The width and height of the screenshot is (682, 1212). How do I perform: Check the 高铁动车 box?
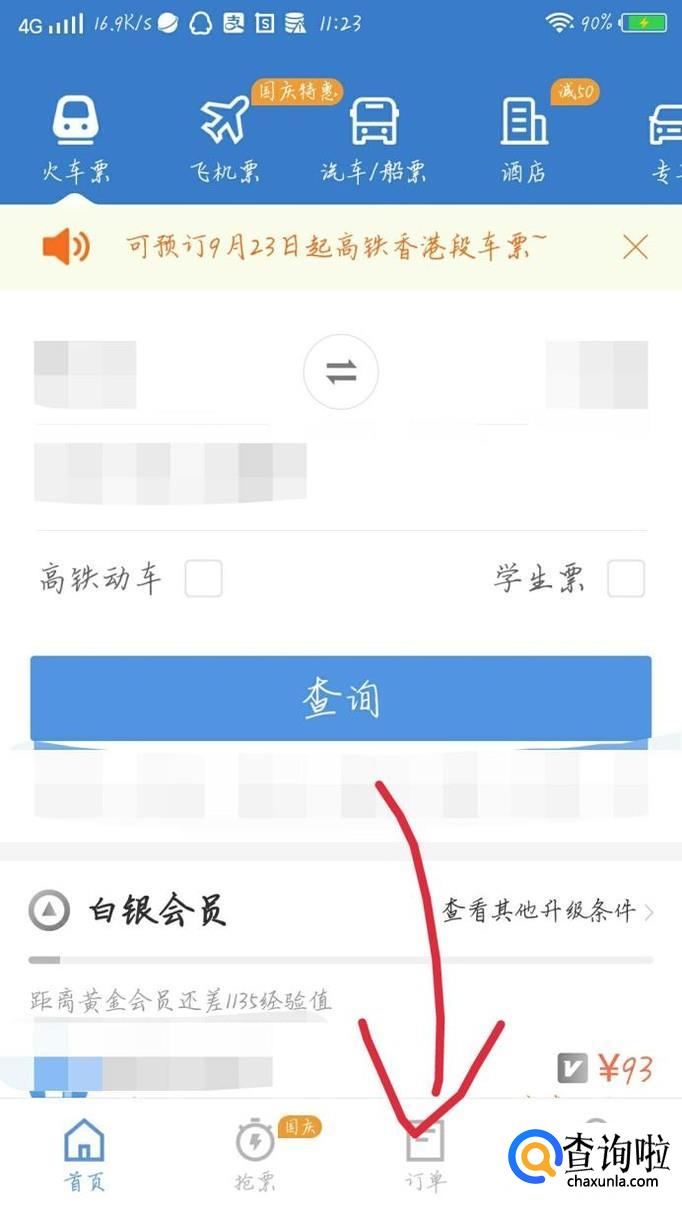[204, 579]
